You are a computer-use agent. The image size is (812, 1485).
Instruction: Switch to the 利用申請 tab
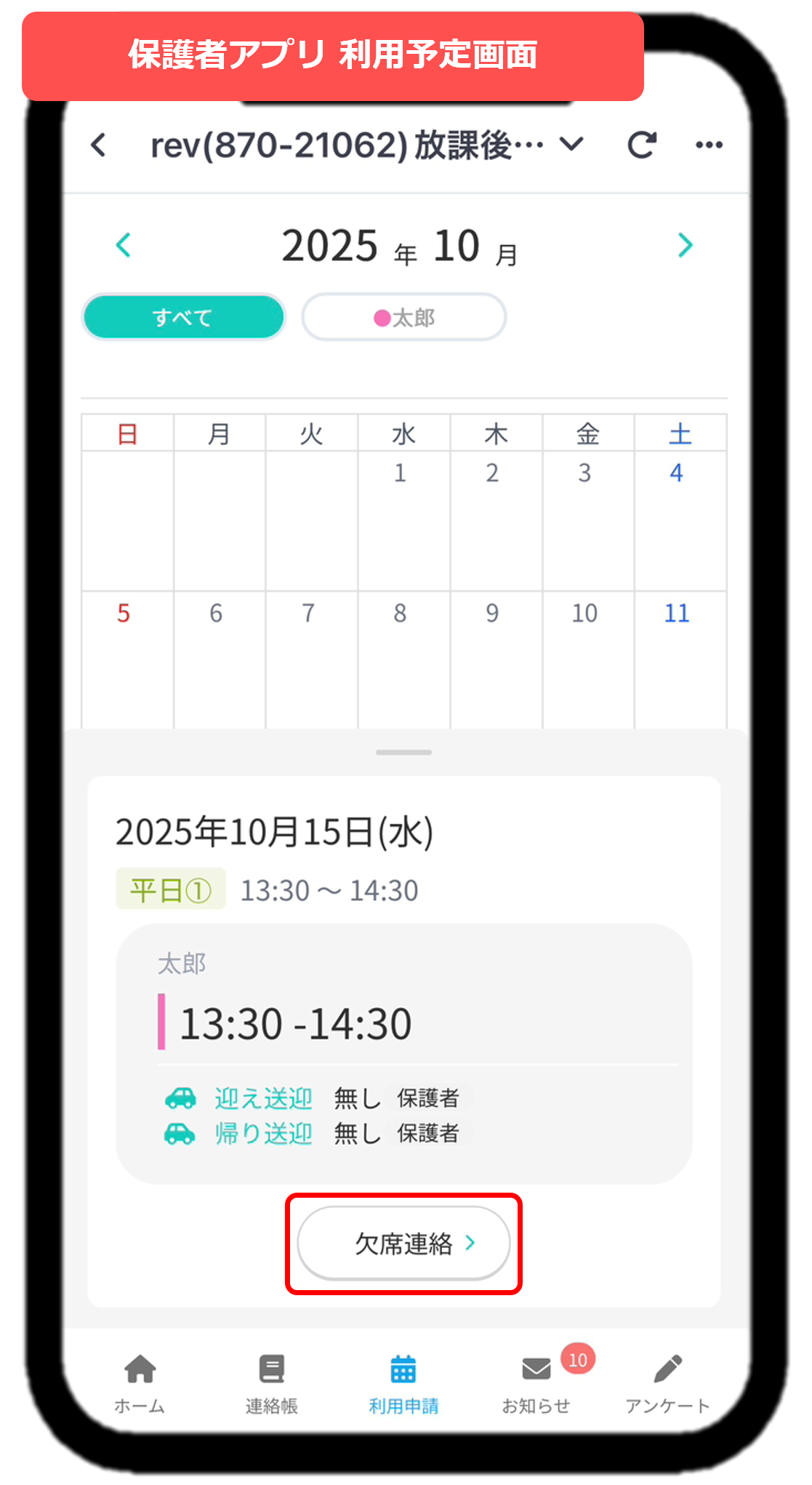(403, 1383)
